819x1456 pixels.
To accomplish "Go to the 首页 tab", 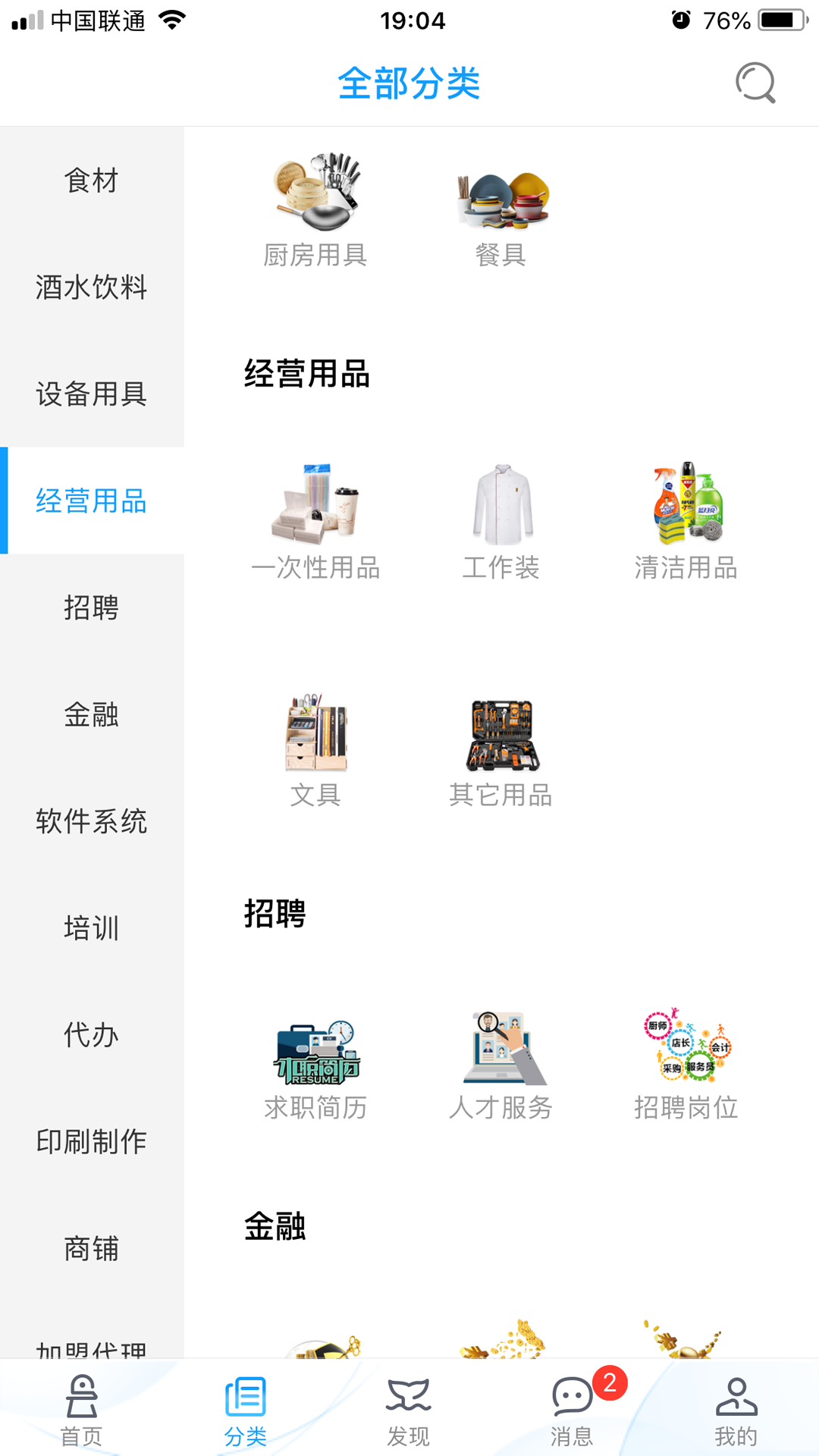I will click(82, 1409).
